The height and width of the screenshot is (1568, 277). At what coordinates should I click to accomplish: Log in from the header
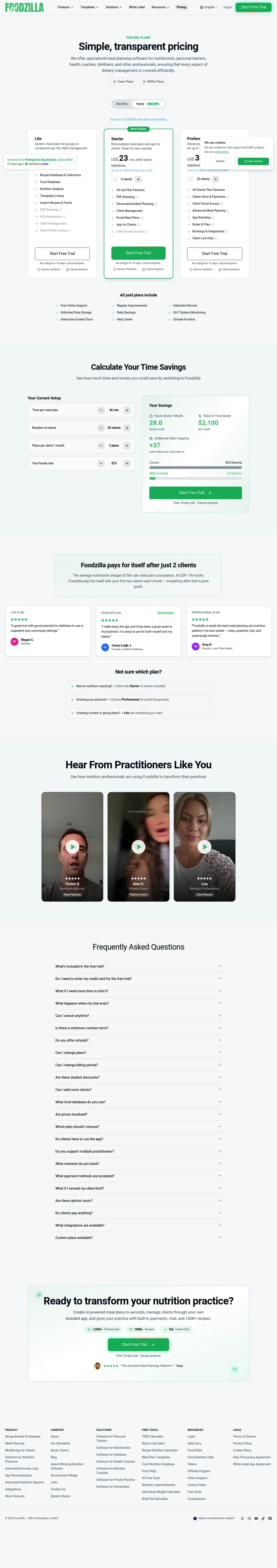(x=227, y=7)
